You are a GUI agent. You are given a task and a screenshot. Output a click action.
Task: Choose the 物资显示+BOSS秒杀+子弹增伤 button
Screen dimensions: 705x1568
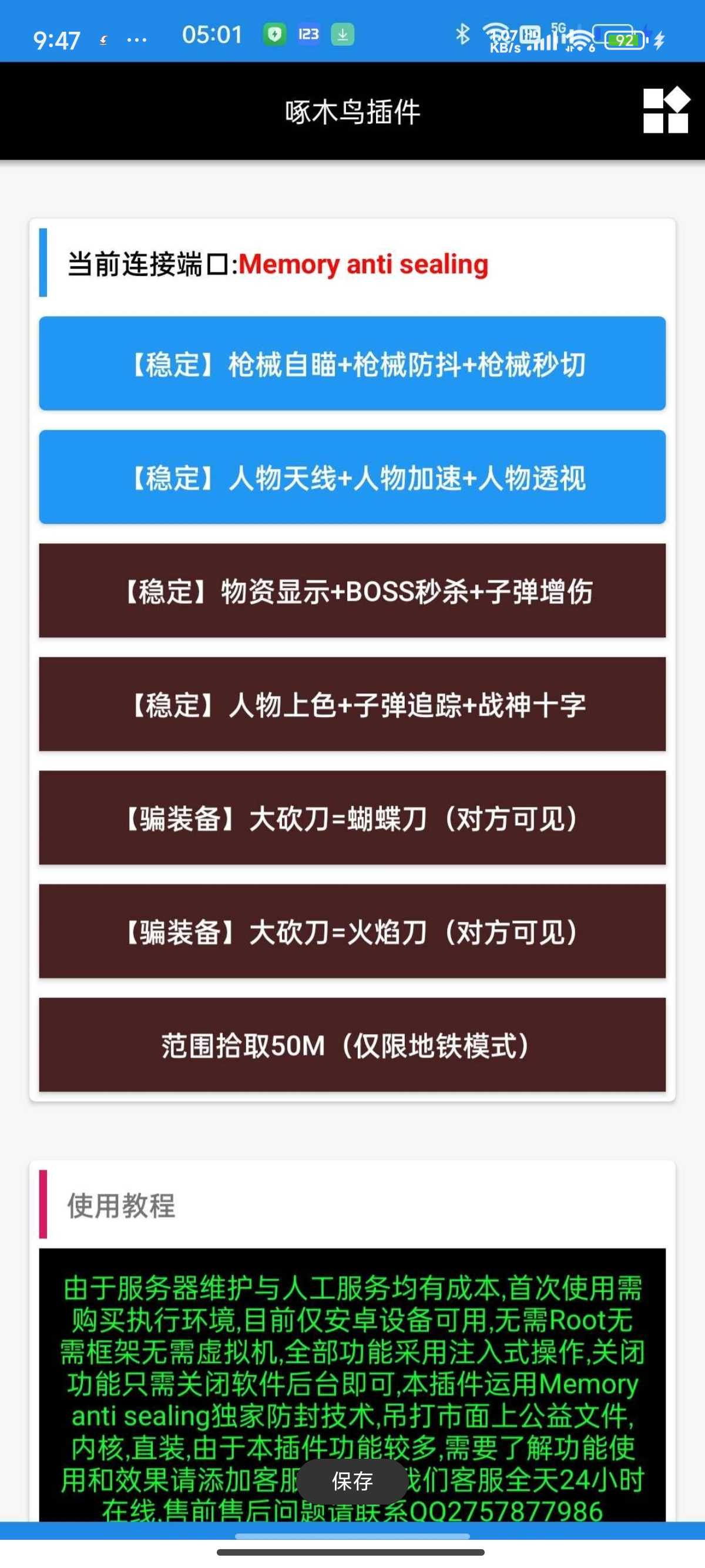[x=352, y=590]
